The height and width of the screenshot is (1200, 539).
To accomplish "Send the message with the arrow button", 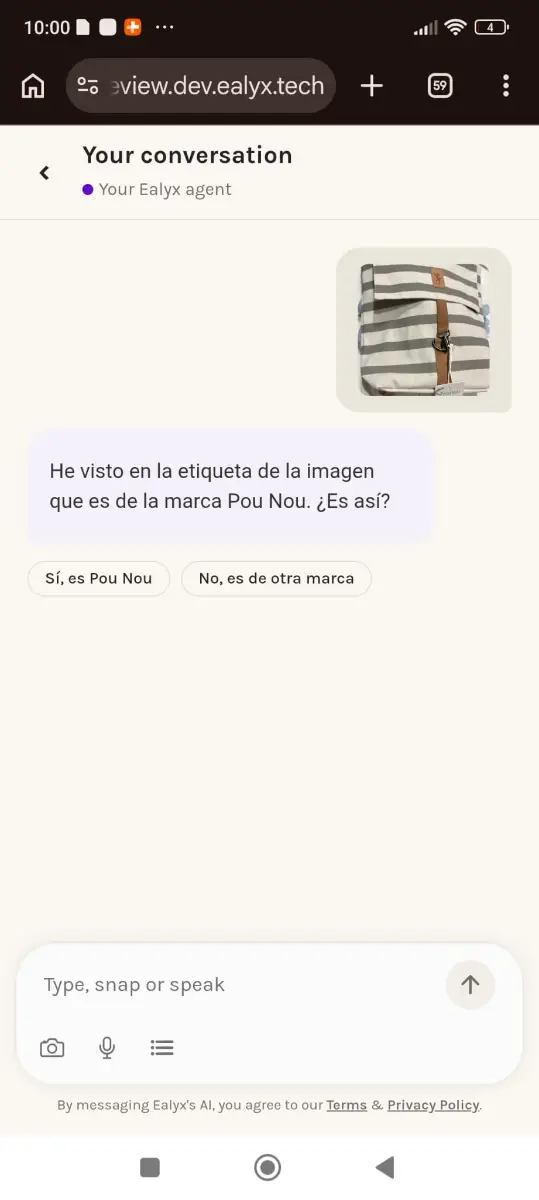I will pos(470,985).
